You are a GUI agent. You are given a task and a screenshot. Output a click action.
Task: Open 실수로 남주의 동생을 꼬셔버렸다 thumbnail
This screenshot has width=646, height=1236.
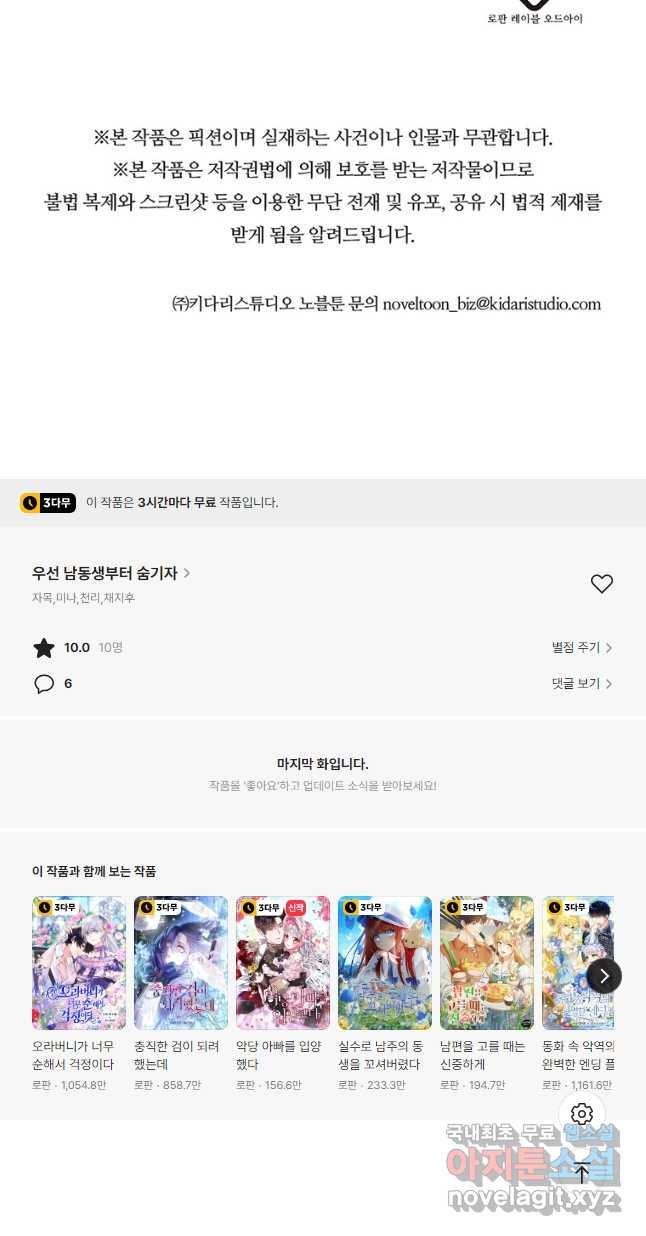click(x=385, y=963)
